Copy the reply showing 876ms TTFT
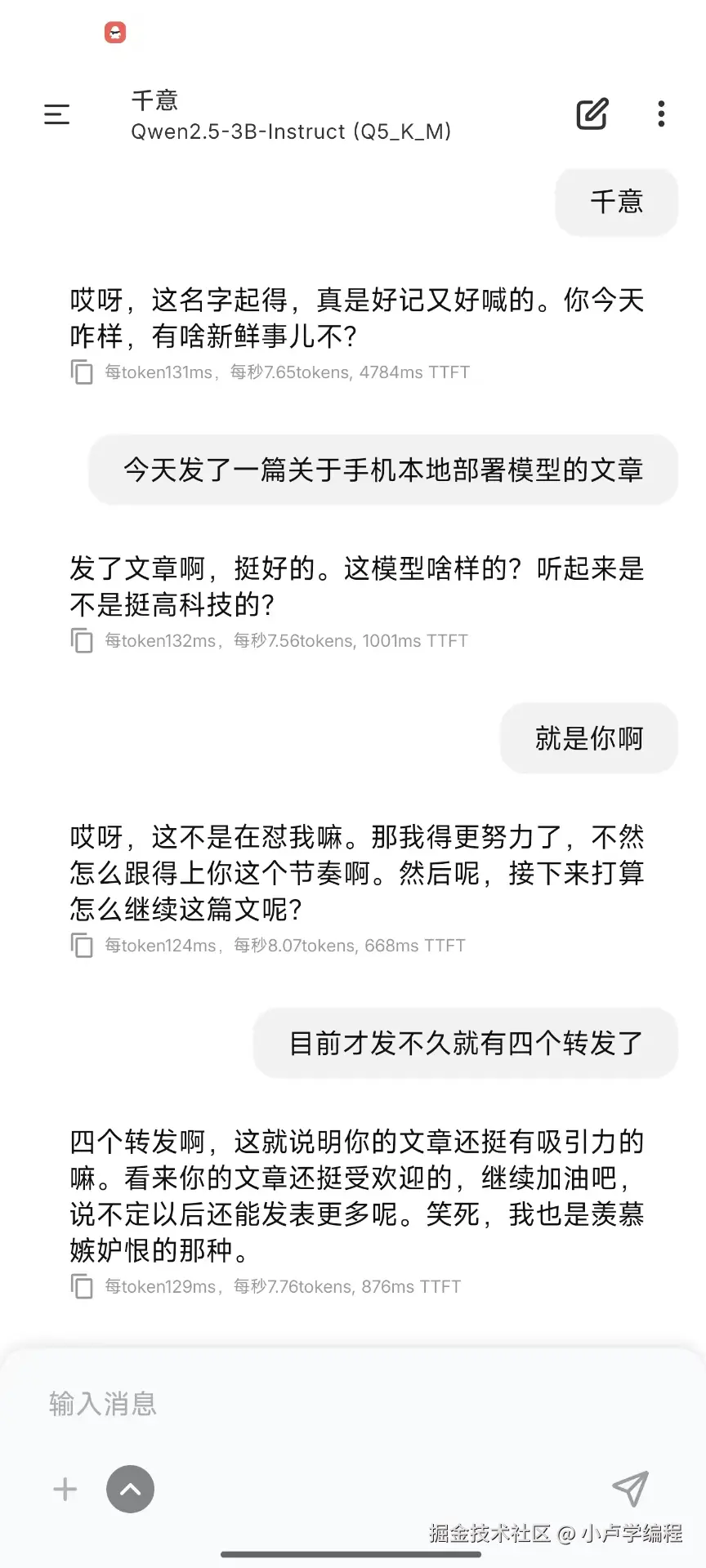The width and height of the screenshot is (706, 1568). pos(82,1287)
